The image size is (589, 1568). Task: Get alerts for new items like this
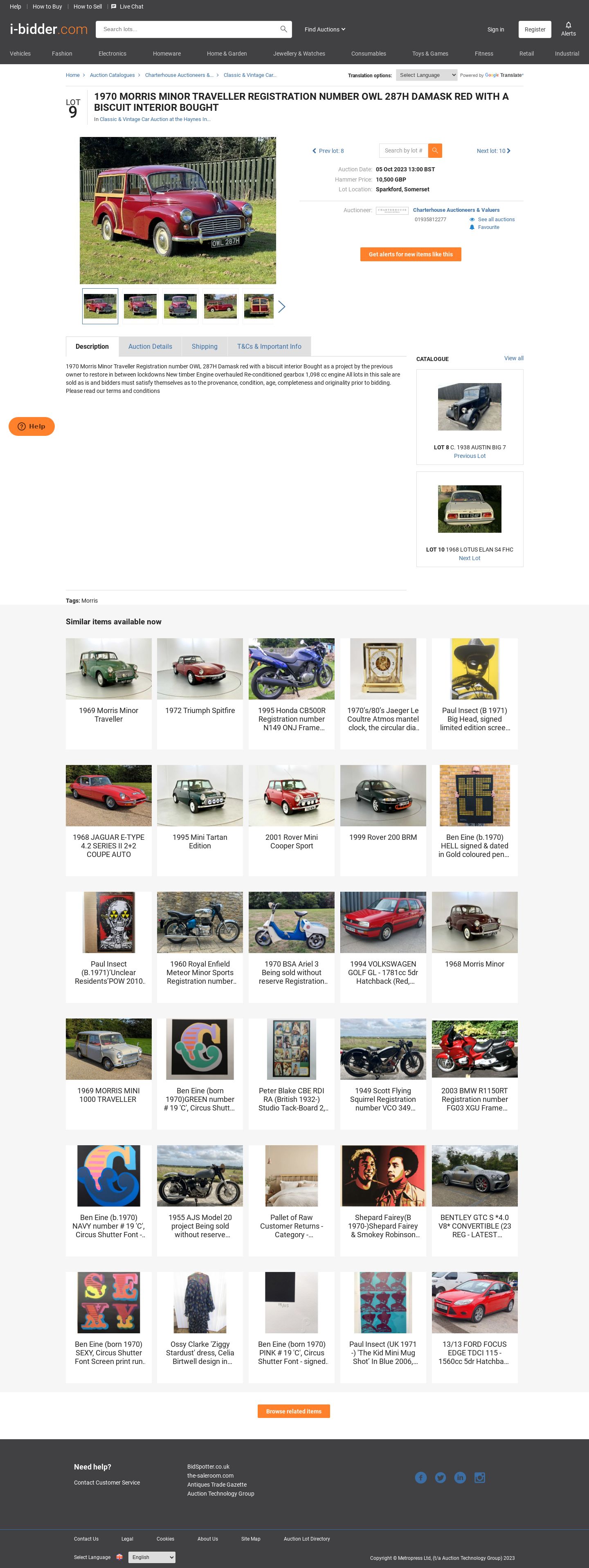click(410, 254)
